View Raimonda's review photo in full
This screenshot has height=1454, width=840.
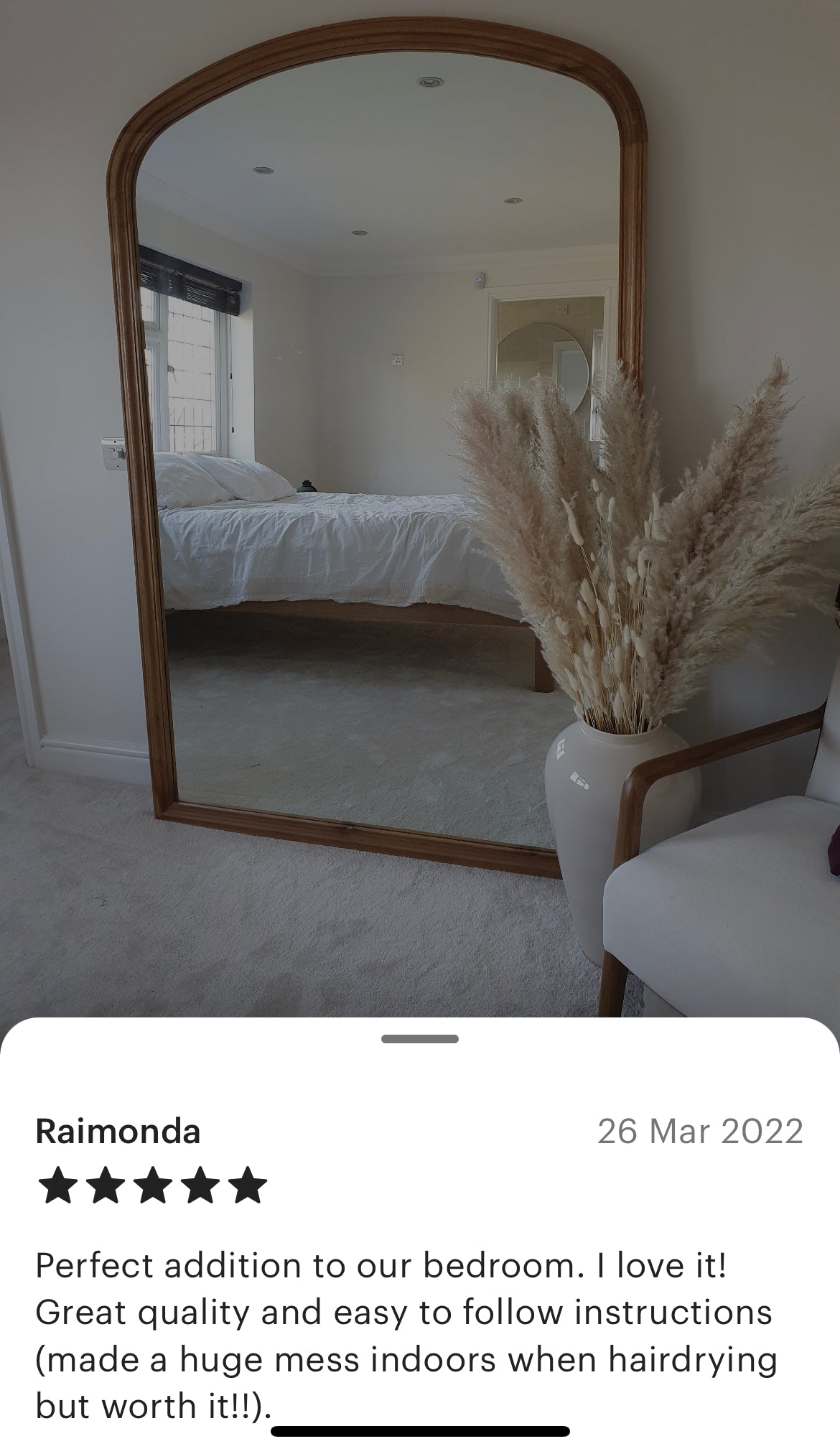pyautogui.click(x=420, y=503)
